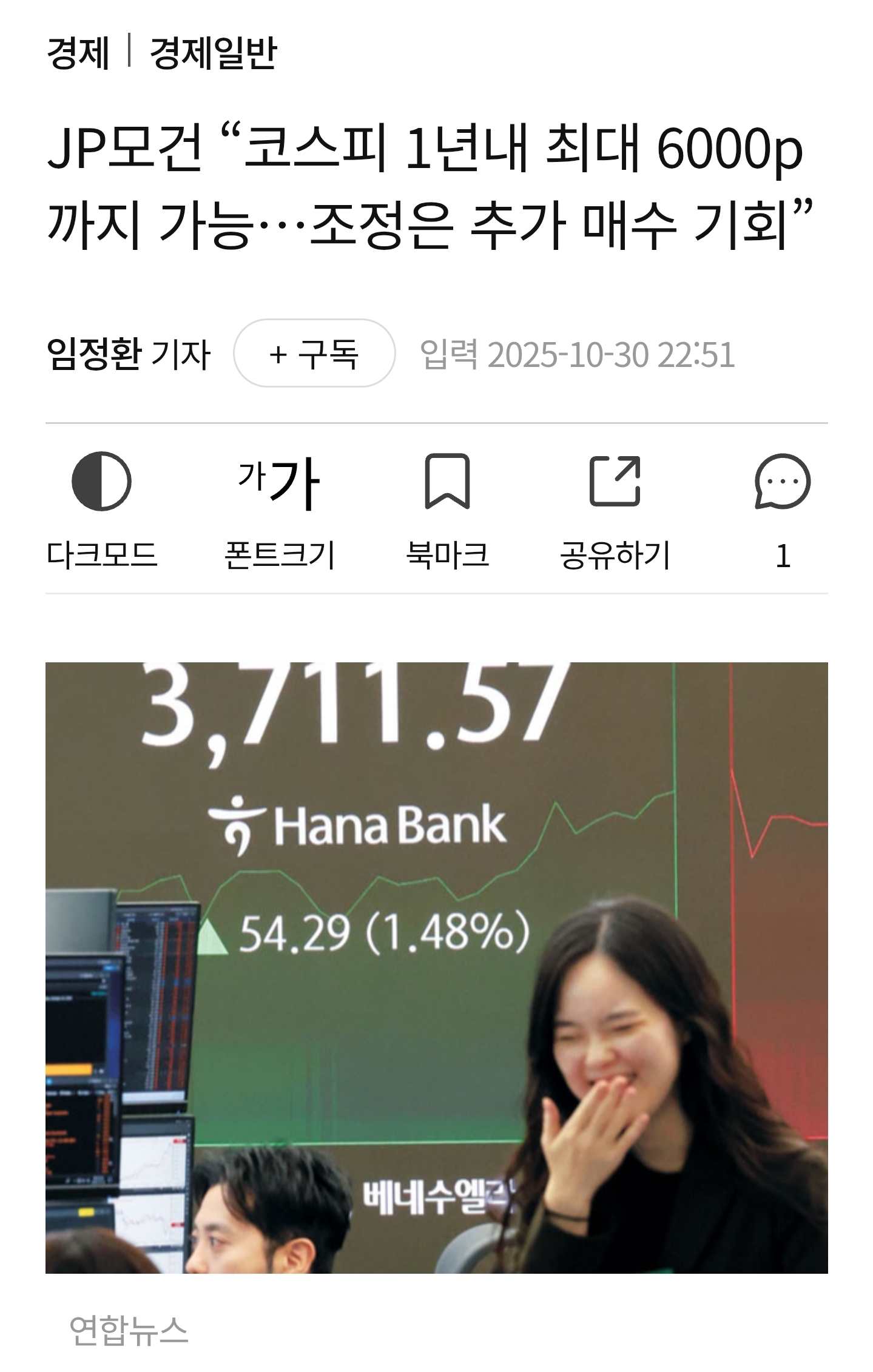
Task: Open the article's KOSPI photo
Action: pyautogui.click(x=436, y=967)
